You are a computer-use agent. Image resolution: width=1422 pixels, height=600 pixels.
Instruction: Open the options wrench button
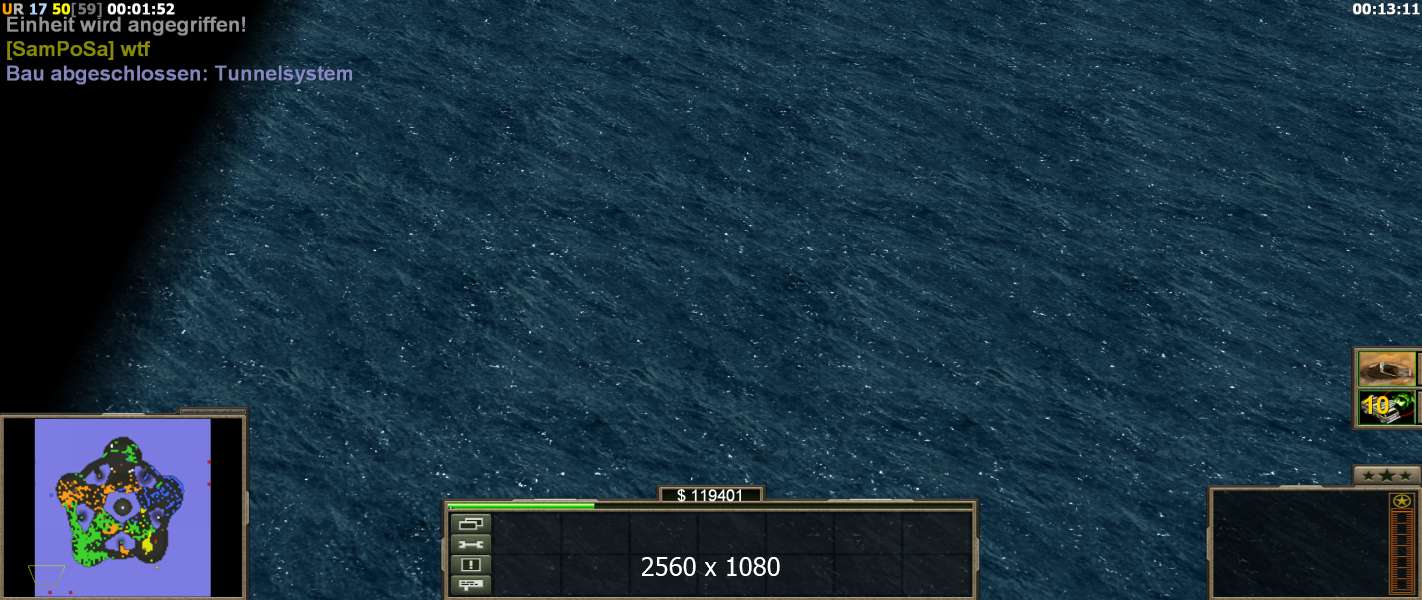[471, 544]
